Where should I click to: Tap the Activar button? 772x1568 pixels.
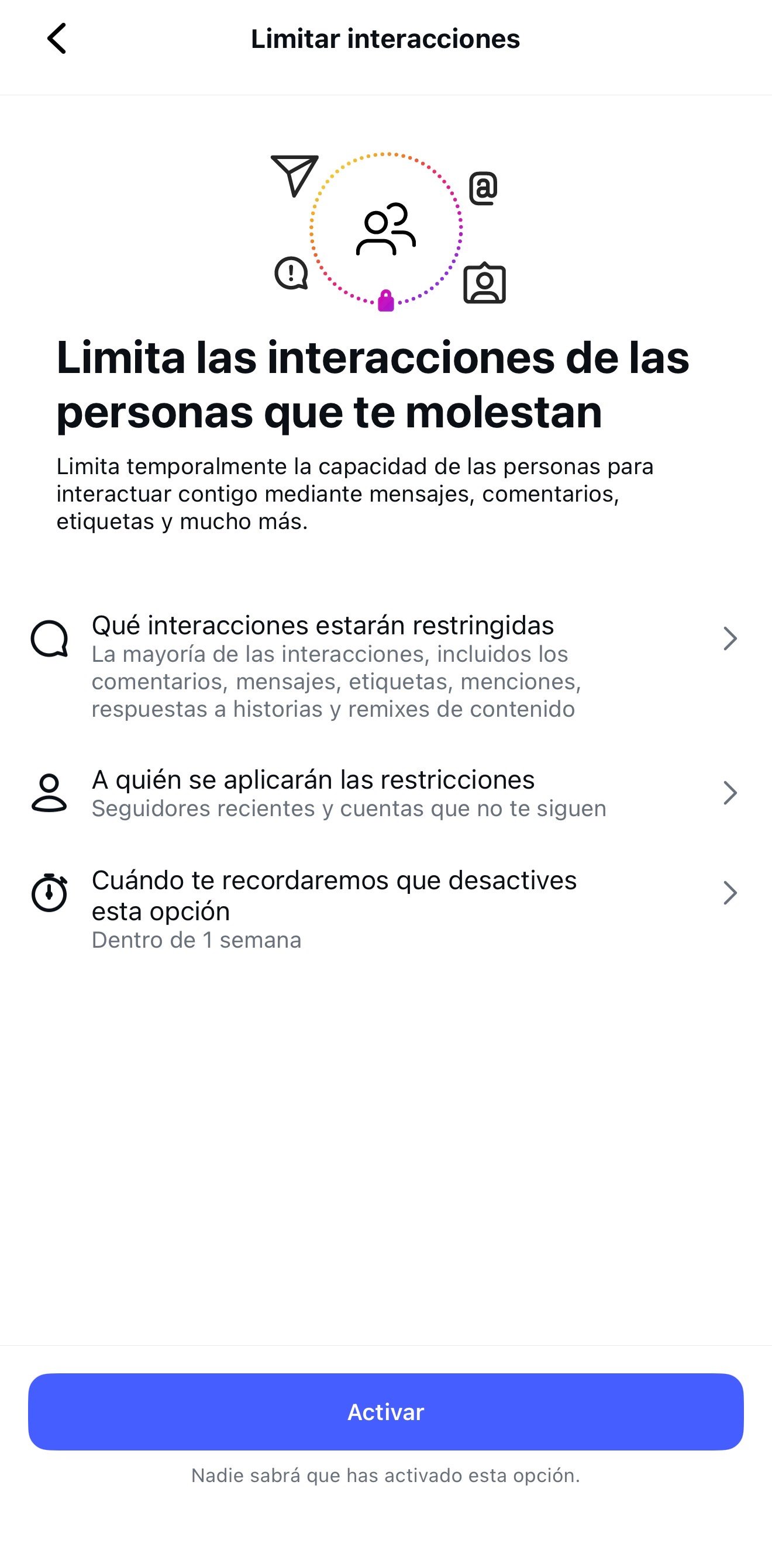point(385,1411)
